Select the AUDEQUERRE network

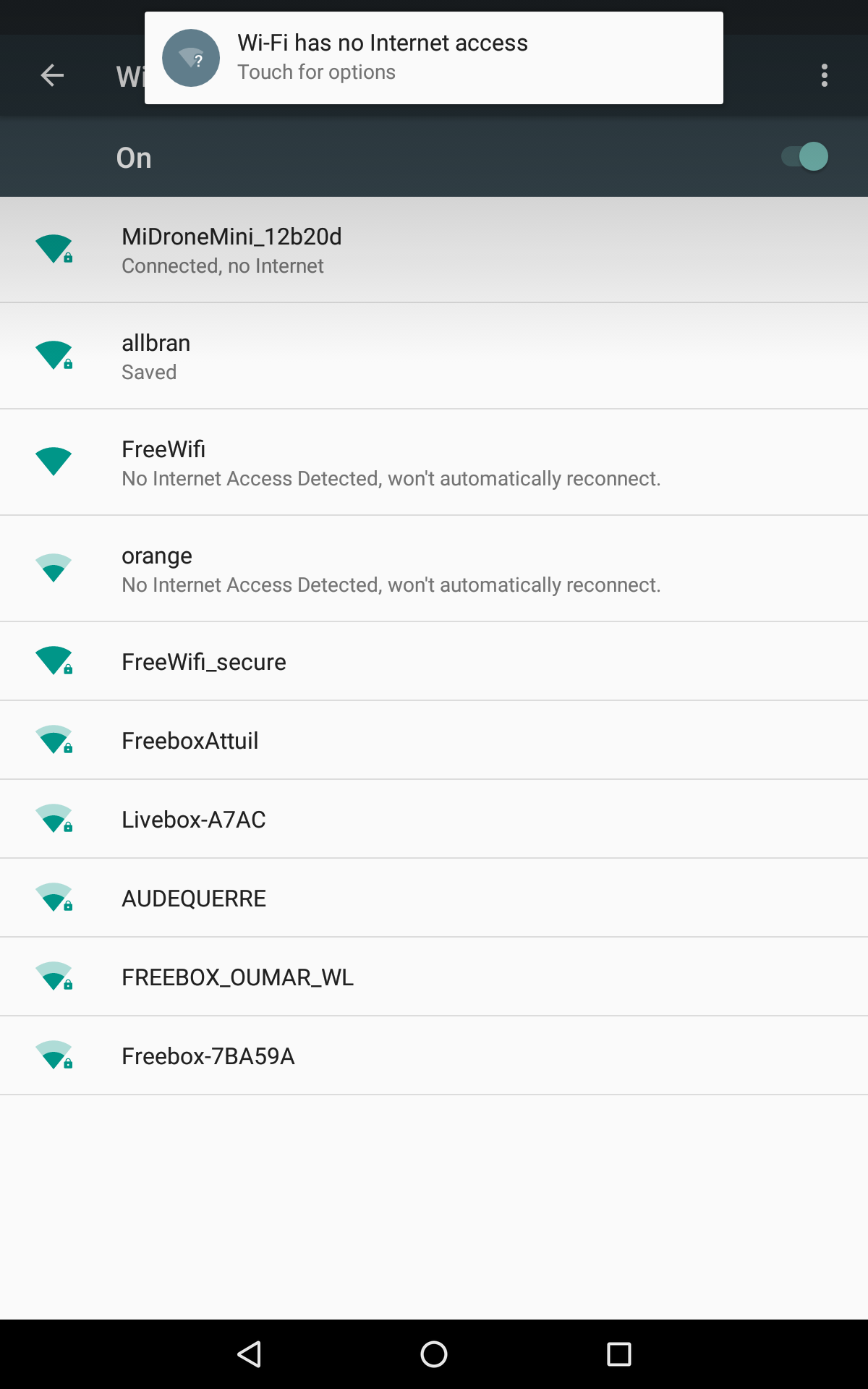tap(434, 898)
